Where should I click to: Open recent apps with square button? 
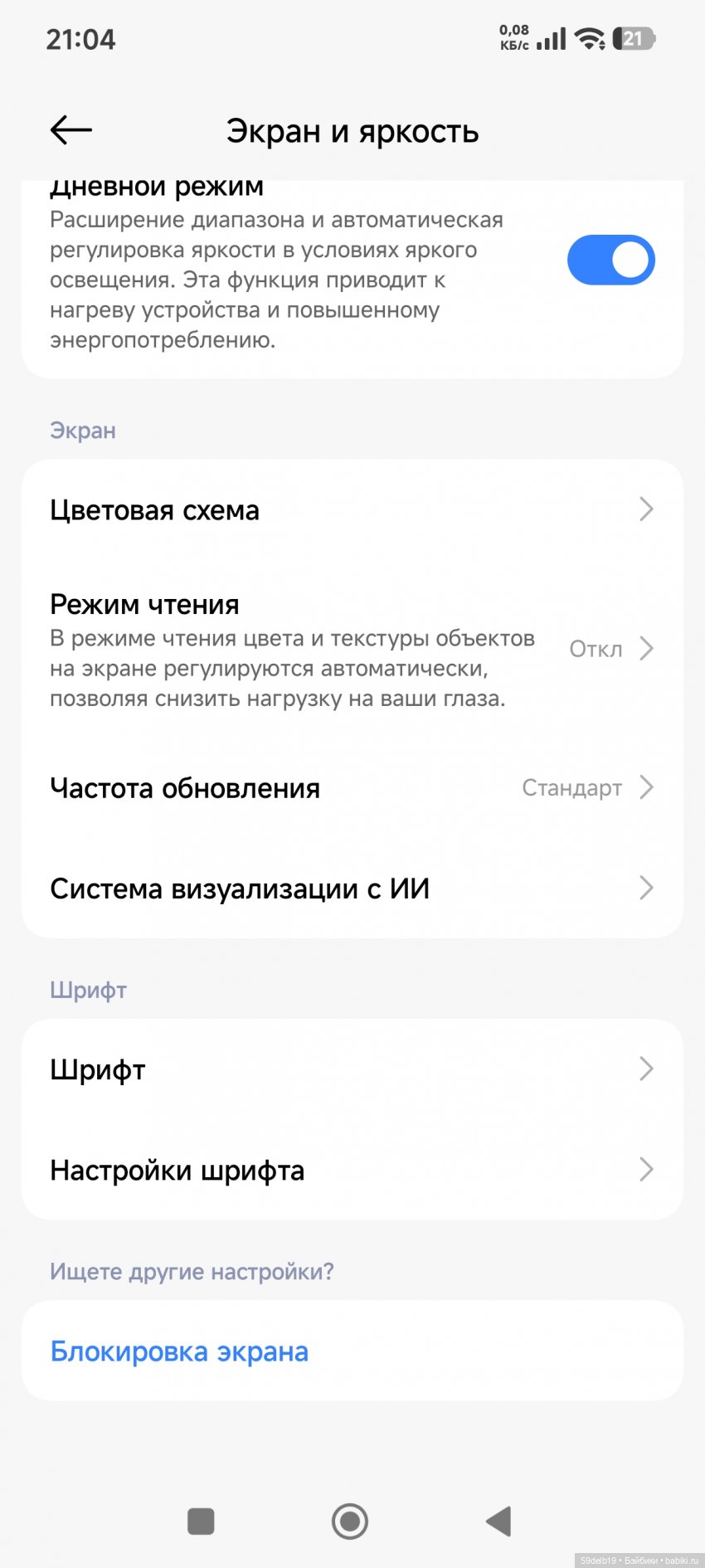click(x=202, y=1521)
